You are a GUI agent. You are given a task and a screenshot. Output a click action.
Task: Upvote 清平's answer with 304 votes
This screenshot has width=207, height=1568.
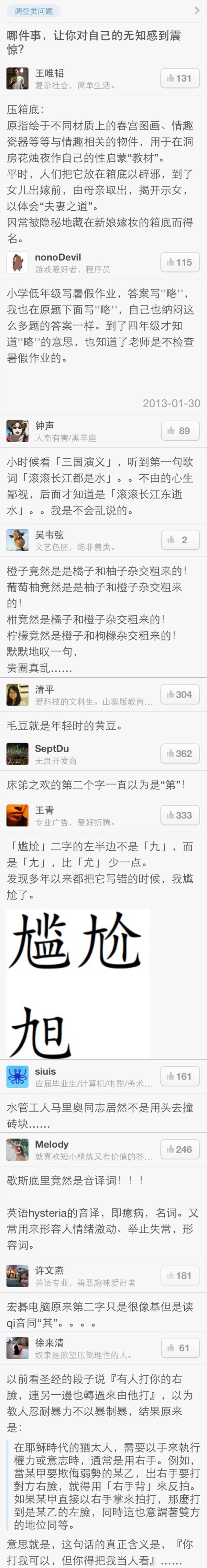(x=180, y=694)
